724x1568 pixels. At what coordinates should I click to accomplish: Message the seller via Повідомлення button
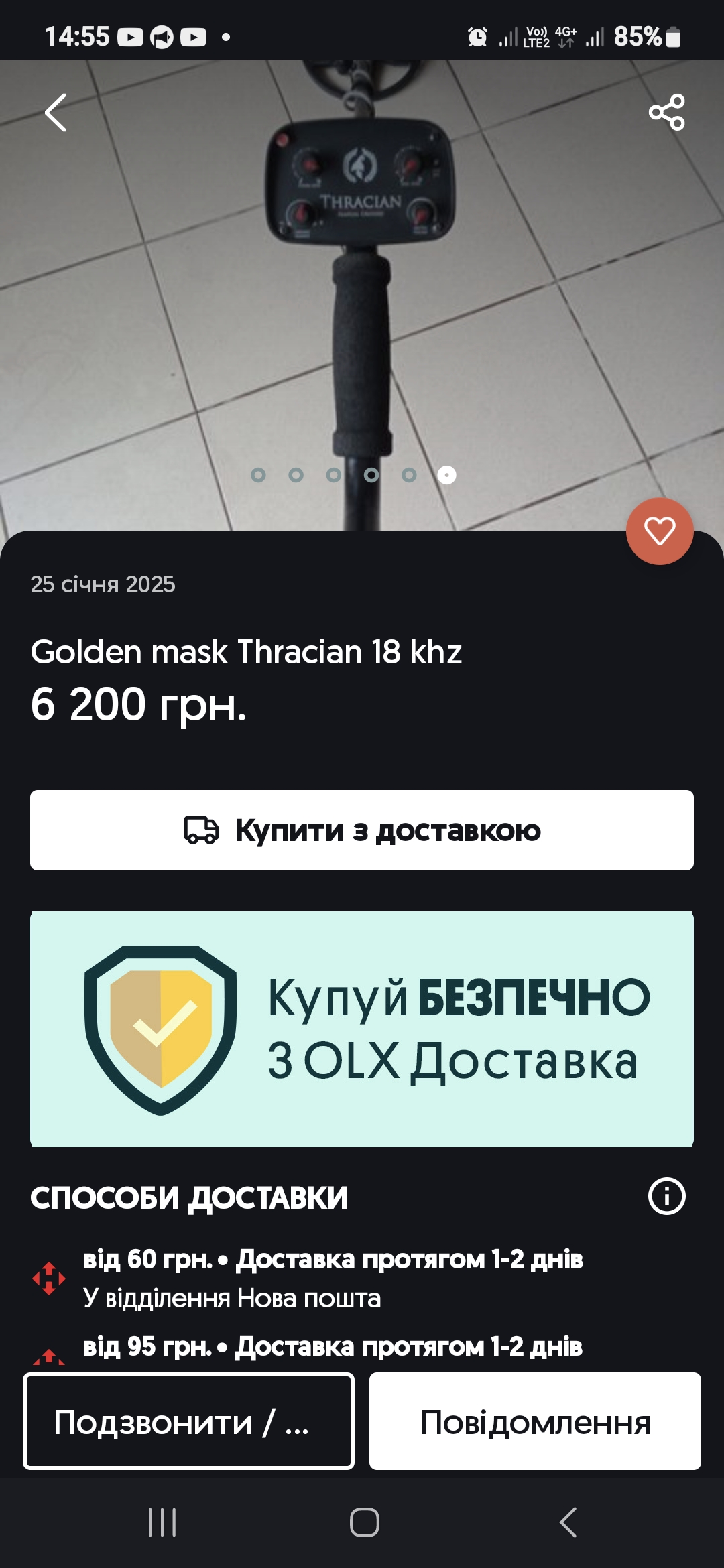pyautogui.click(x=535, y=1421)
